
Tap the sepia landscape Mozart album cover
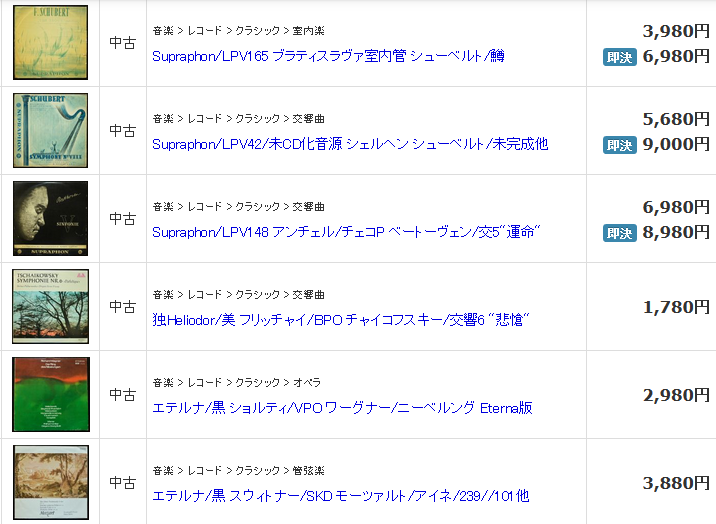pos(51,482)
